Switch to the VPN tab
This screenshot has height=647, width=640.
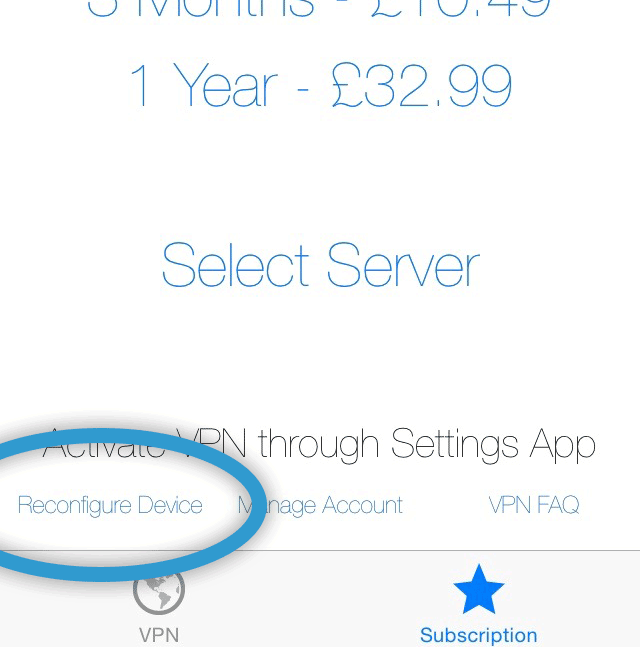159,604
